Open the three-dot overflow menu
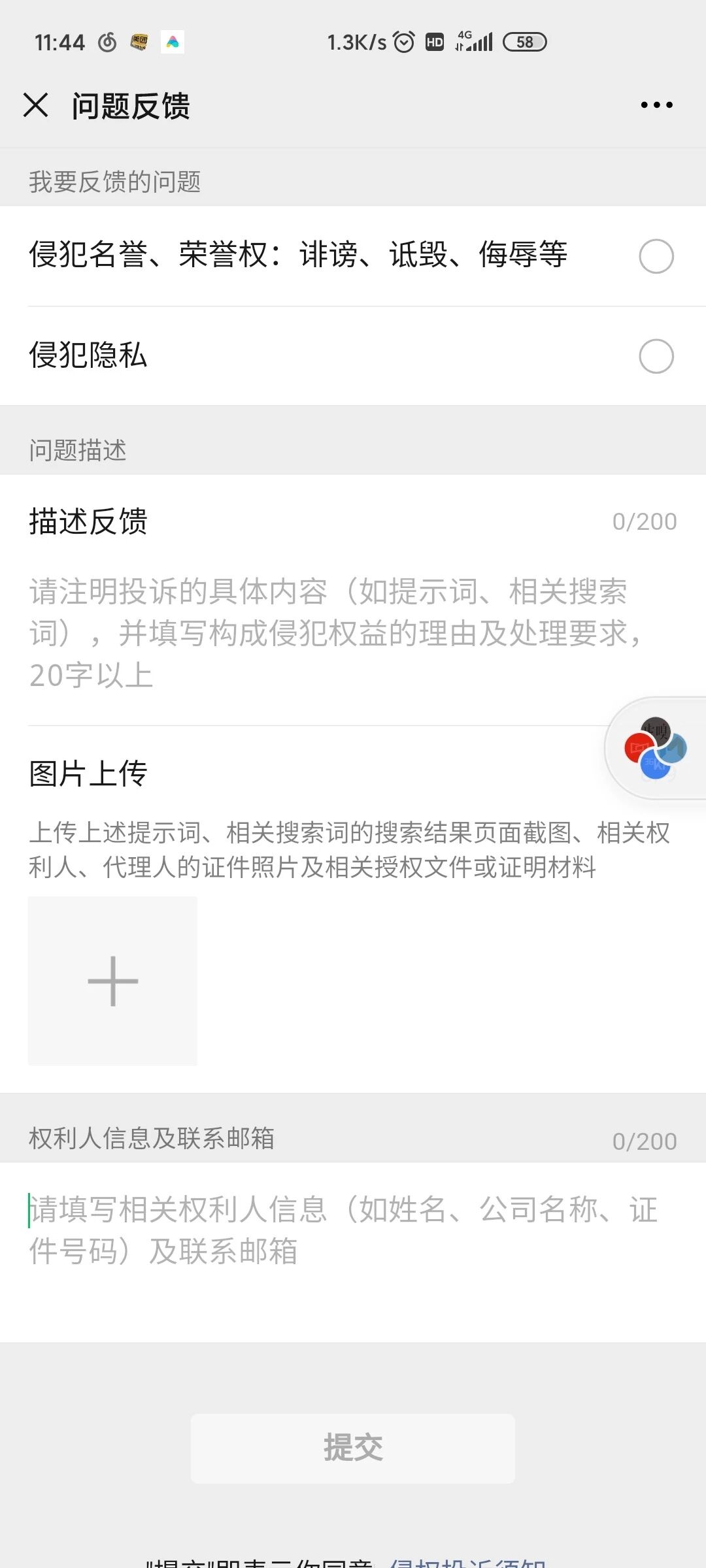Image resolution: width=706 pixels, height=1568 pixels. pyautogui.click(x=656, y=105)
